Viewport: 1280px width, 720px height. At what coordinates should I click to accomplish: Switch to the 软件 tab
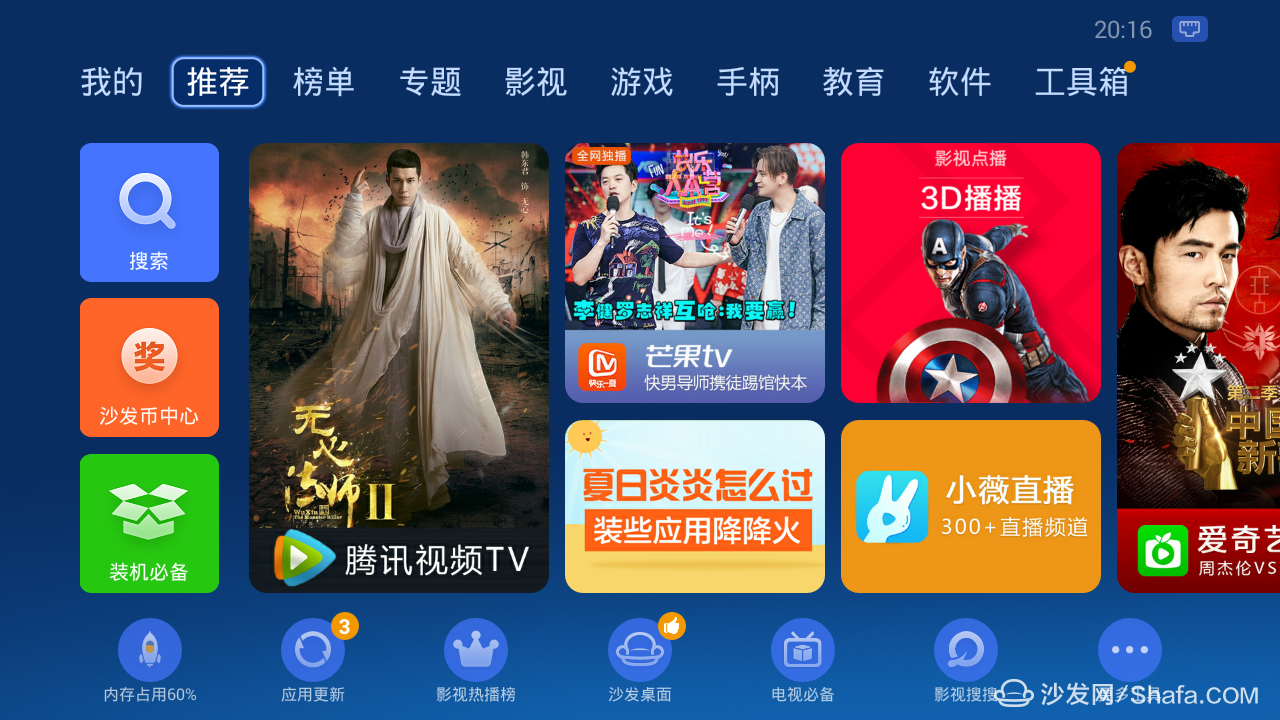point(959,82)
